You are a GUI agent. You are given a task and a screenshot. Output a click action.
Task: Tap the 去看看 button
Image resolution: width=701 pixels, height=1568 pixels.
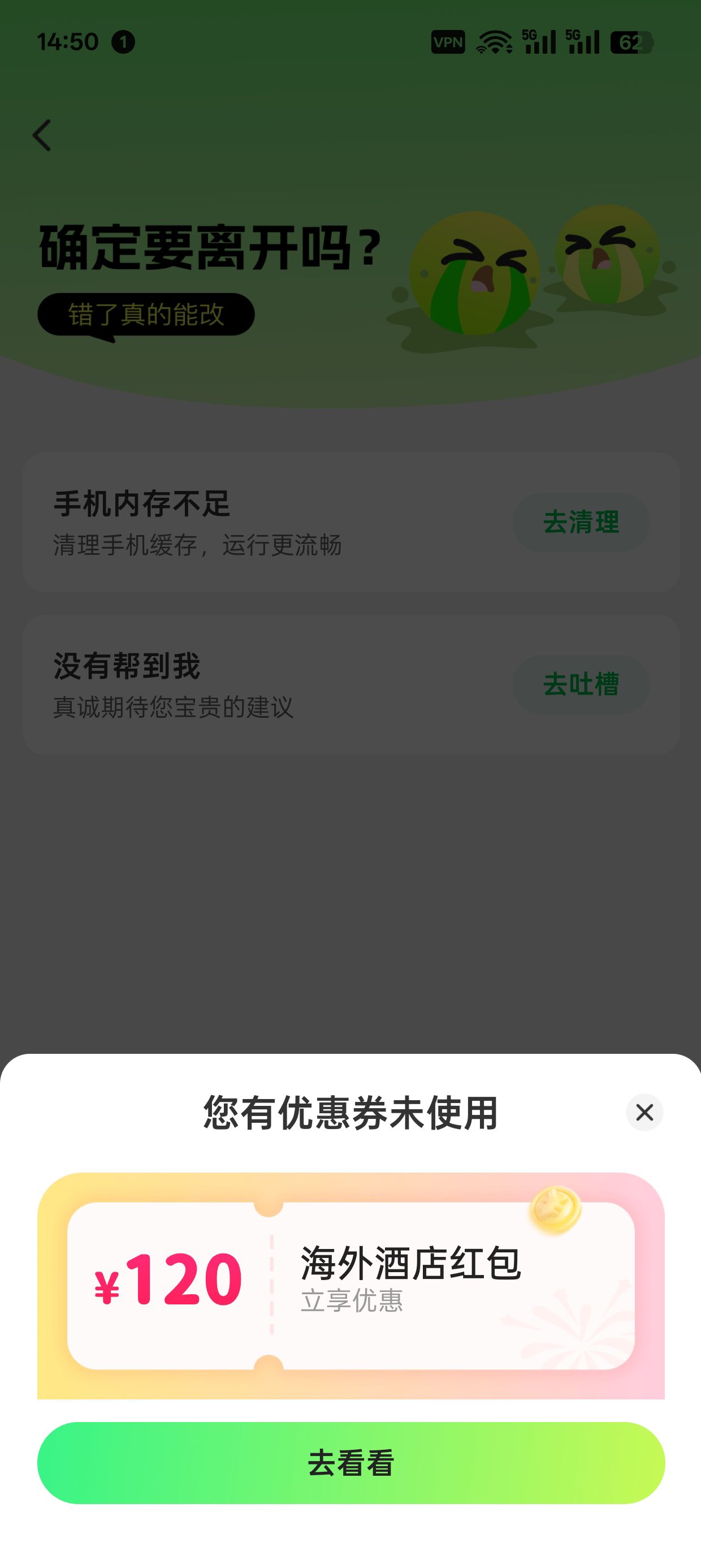click(x=351, y=1463)
